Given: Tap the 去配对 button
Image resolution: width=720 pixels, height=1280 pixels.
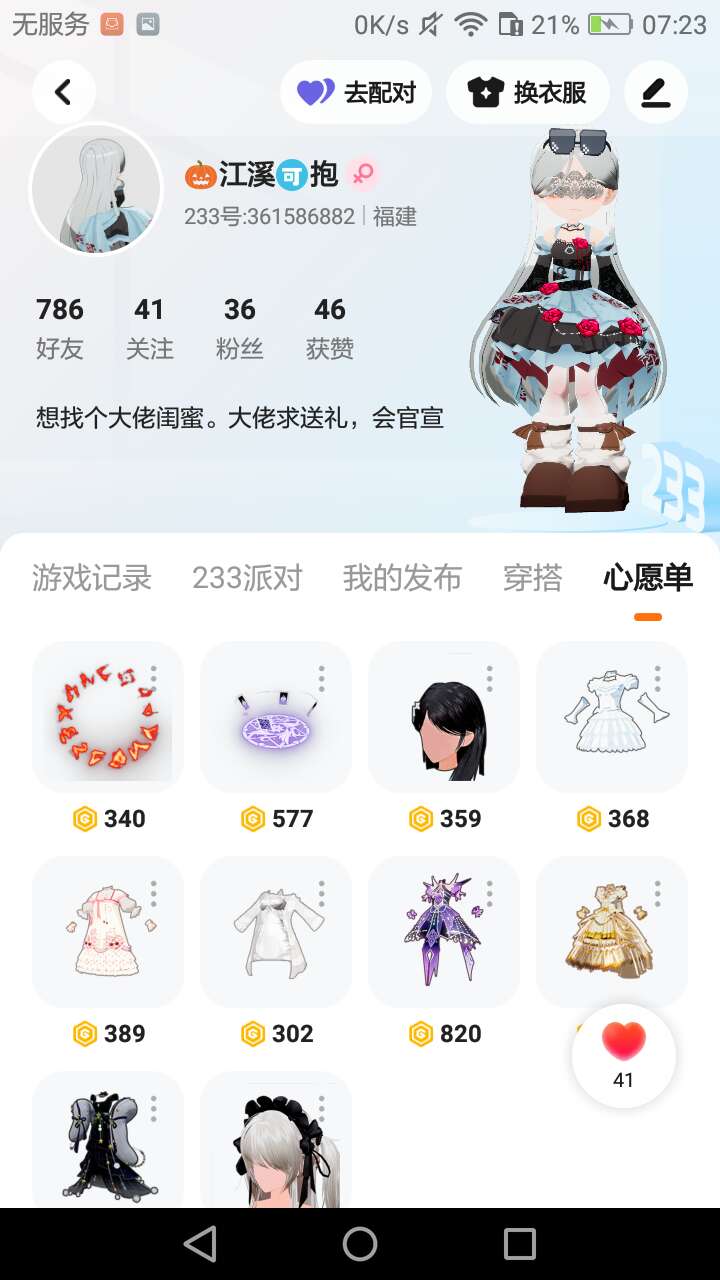Looking at the screenshot, I should click(x=356, y=92).
